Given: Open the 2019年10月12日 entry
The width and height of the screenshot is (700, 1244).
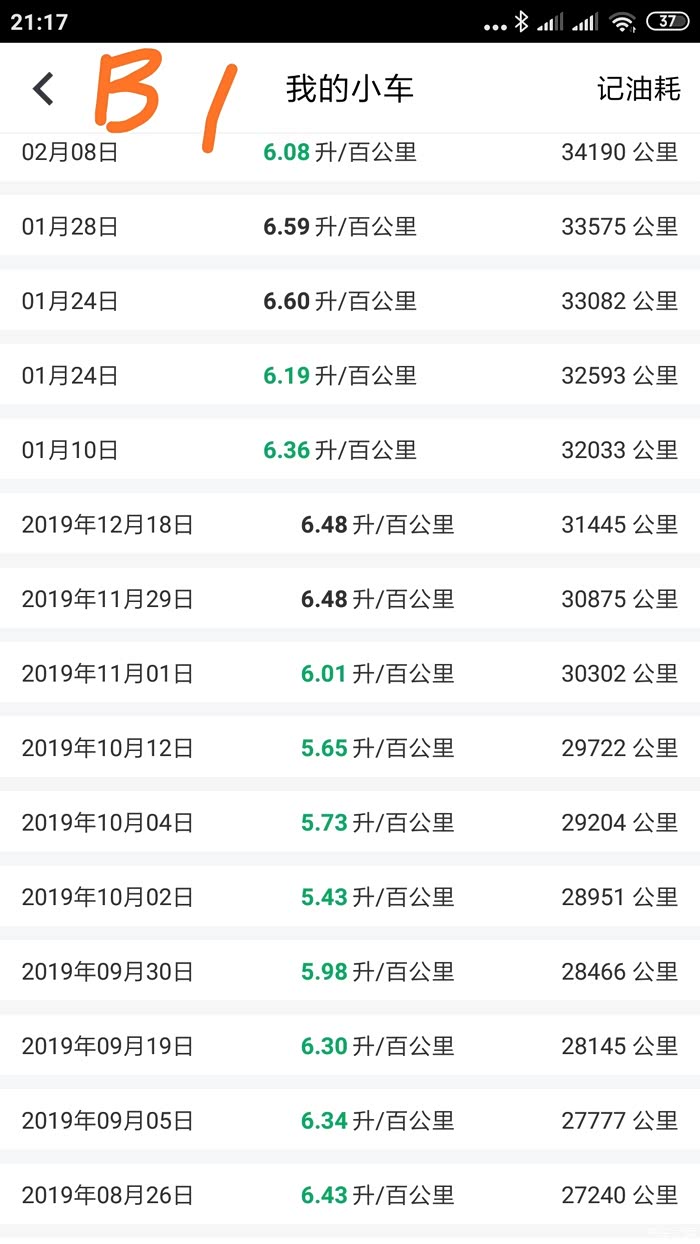Looking at the screenshot, I should click(x=350, y=748).
